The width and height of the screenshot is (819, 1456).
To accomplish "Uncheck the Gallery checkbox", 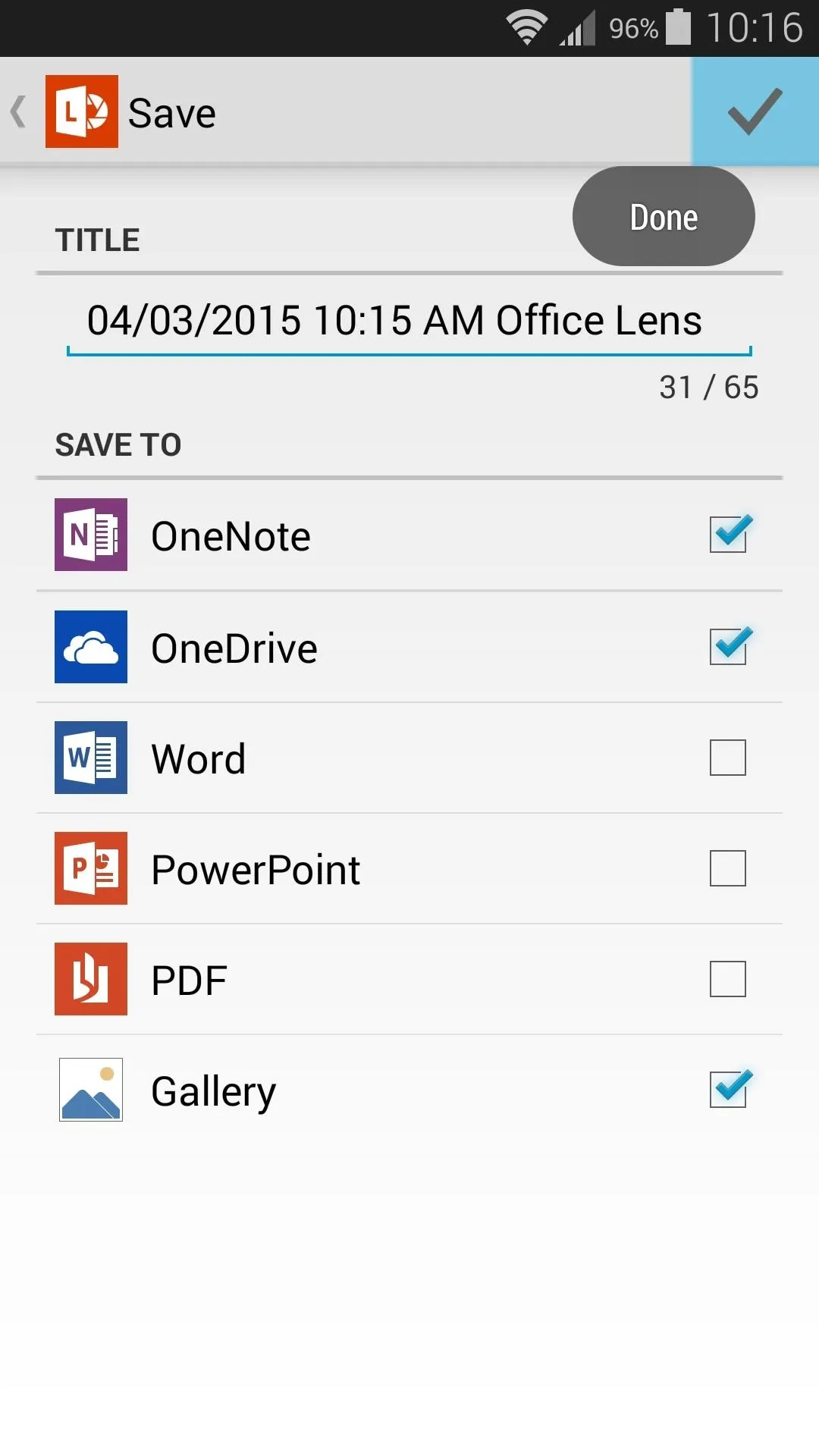I will coord(728,1090).
